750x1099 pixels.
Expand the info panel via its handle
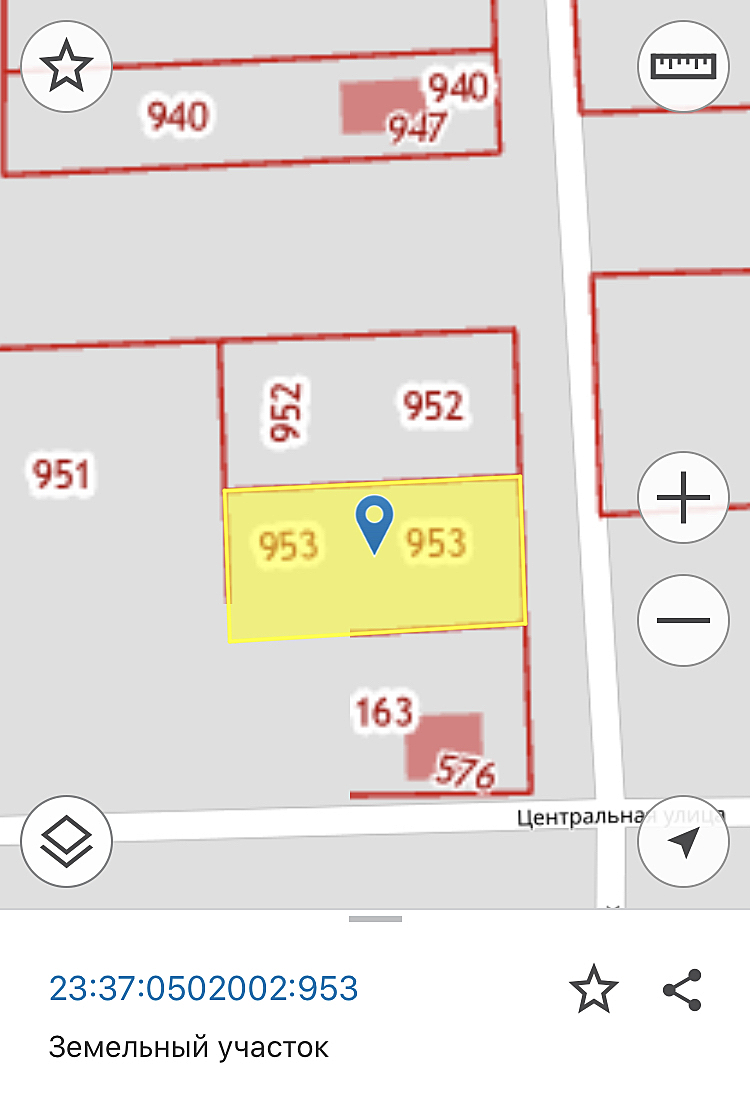[375, 918]
